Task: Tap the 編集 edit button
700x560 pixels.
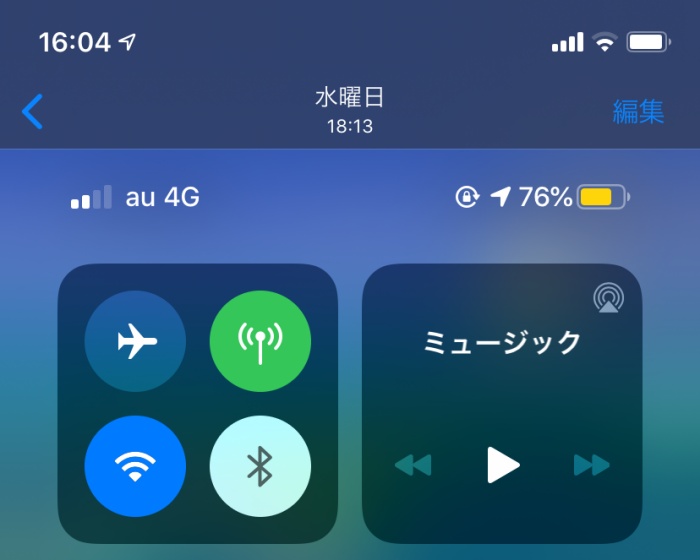Action: coord(638,111)
